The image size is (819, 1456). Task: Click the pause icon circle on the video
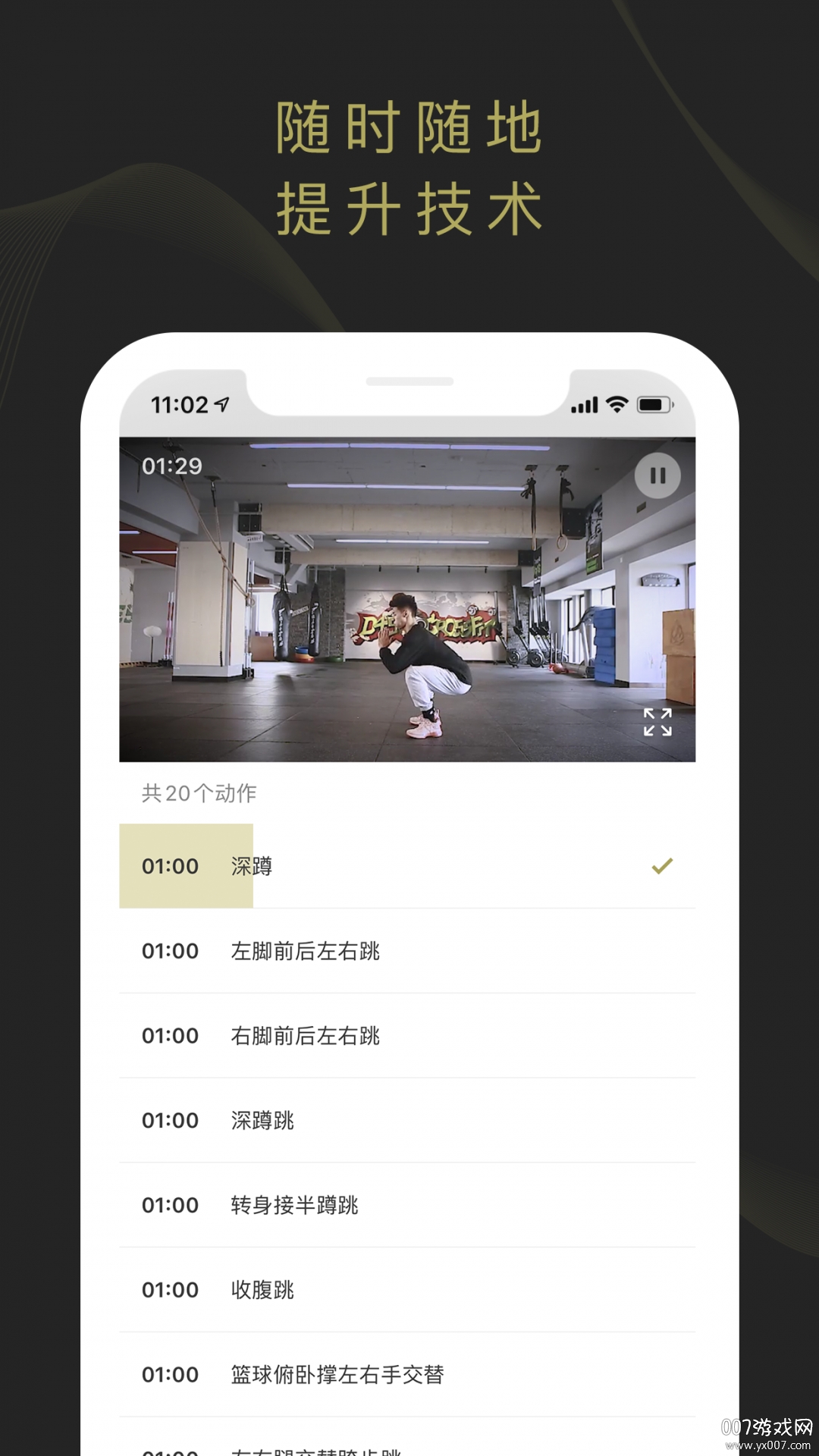657,475
